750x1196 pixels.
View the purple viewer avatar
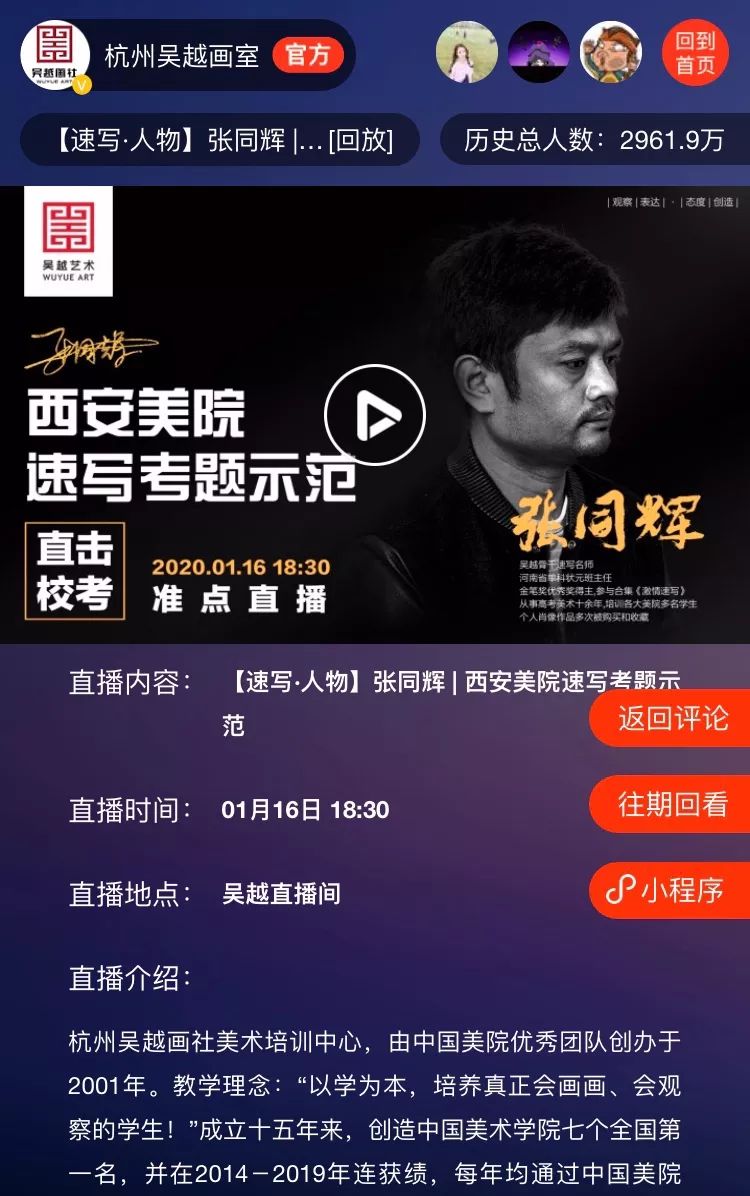click(539, 52)
